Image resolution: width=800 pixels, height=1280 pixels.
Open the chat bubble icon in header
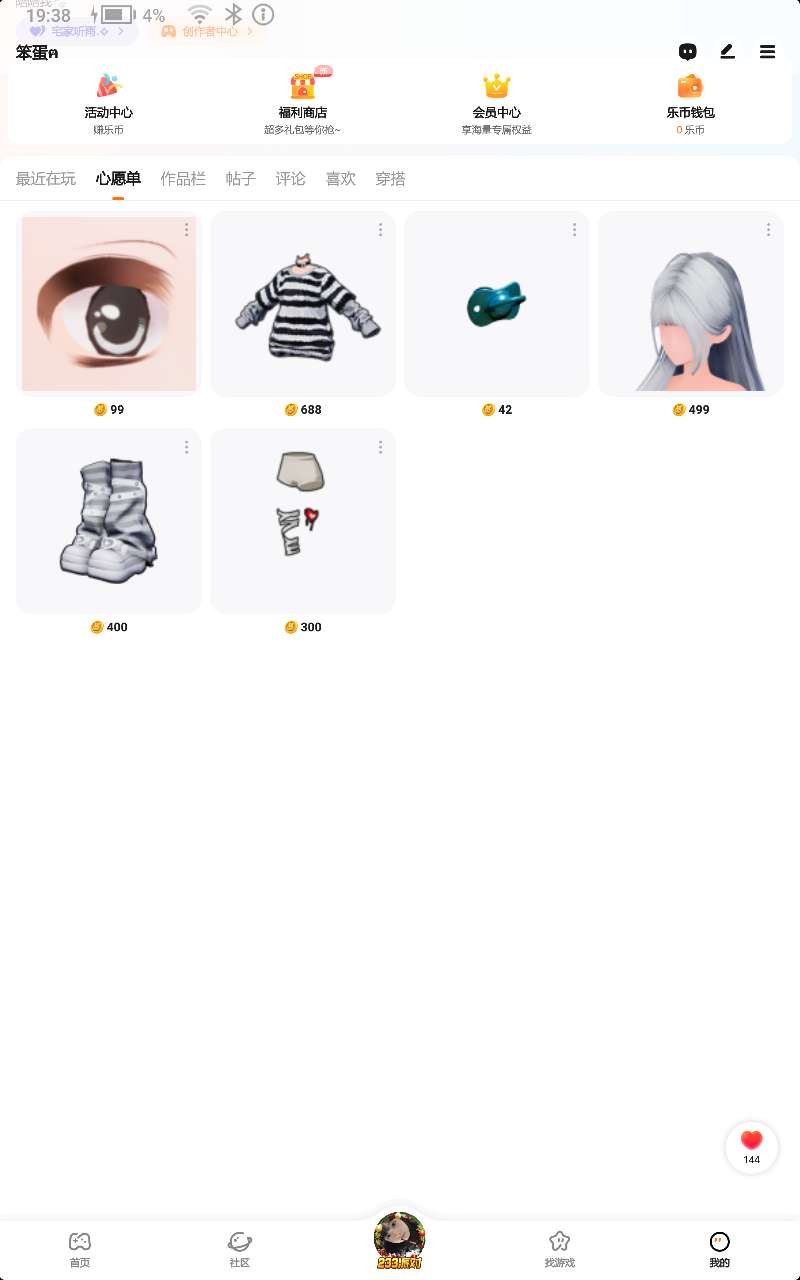pyautogui.click(x=688, y=52)
